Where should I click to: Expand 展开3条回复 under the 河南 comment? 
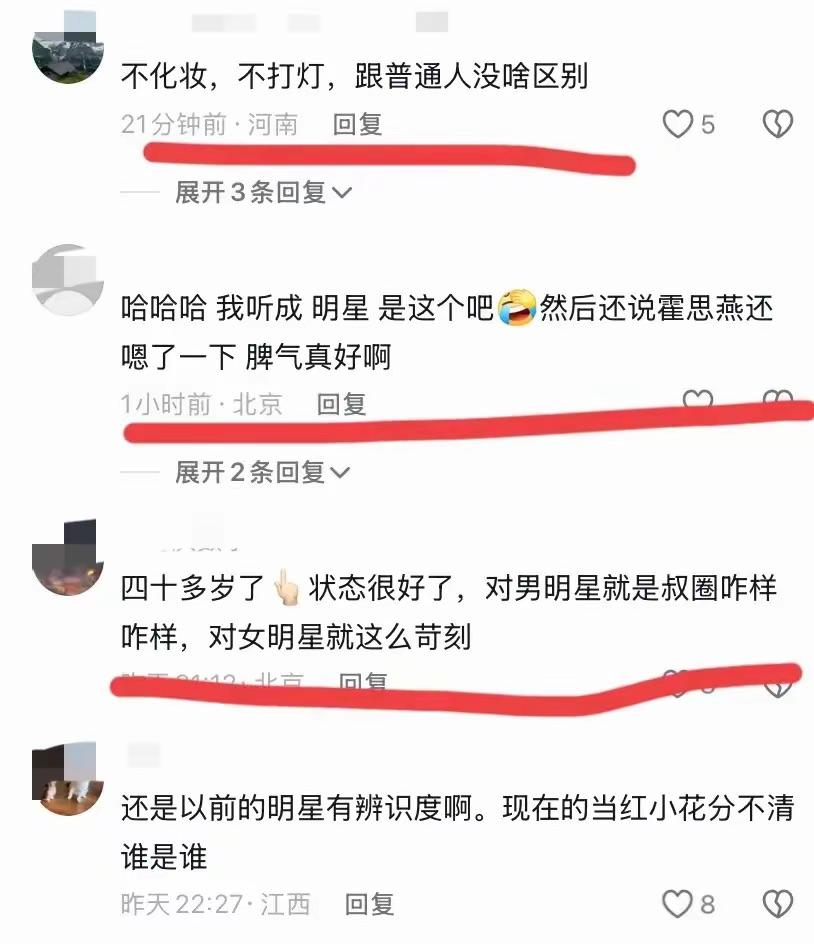[x=263, y=192]
